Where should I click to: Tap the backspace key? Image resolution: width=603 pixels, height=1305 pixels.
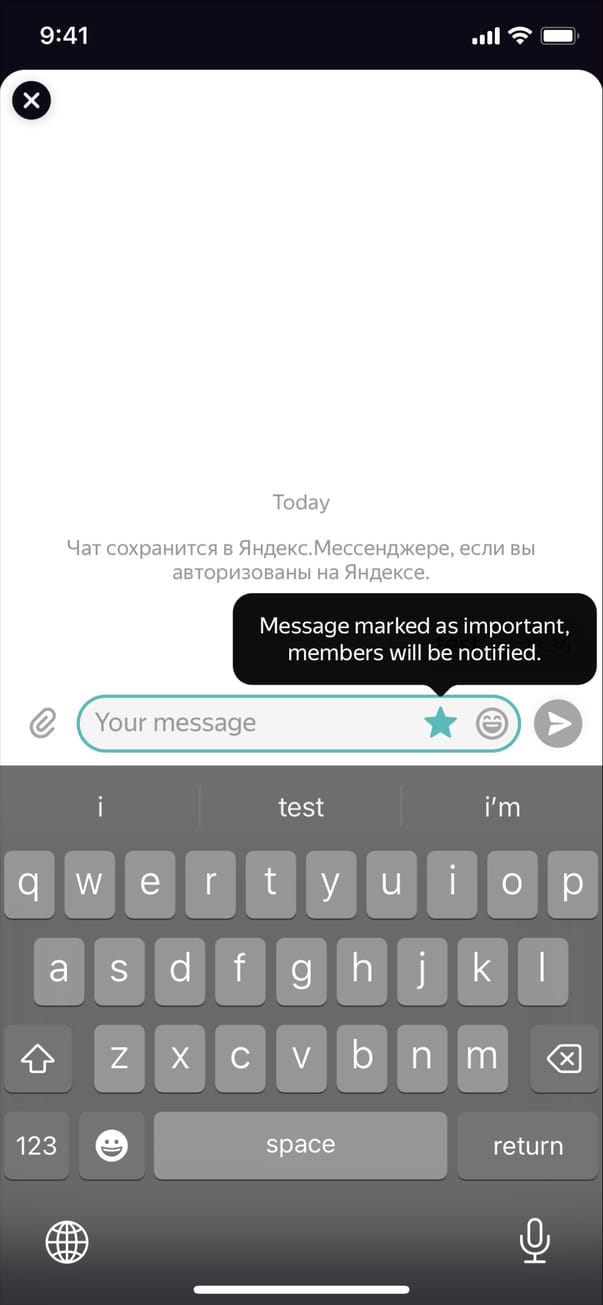564,1058
